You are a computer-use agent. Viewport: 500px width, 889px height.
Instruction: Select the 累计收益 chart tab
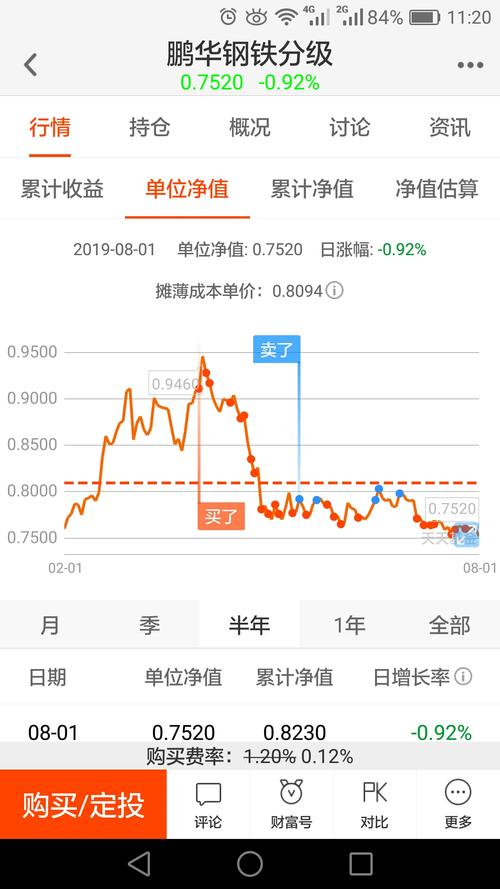pyautogui.click(x=62, y=189)
